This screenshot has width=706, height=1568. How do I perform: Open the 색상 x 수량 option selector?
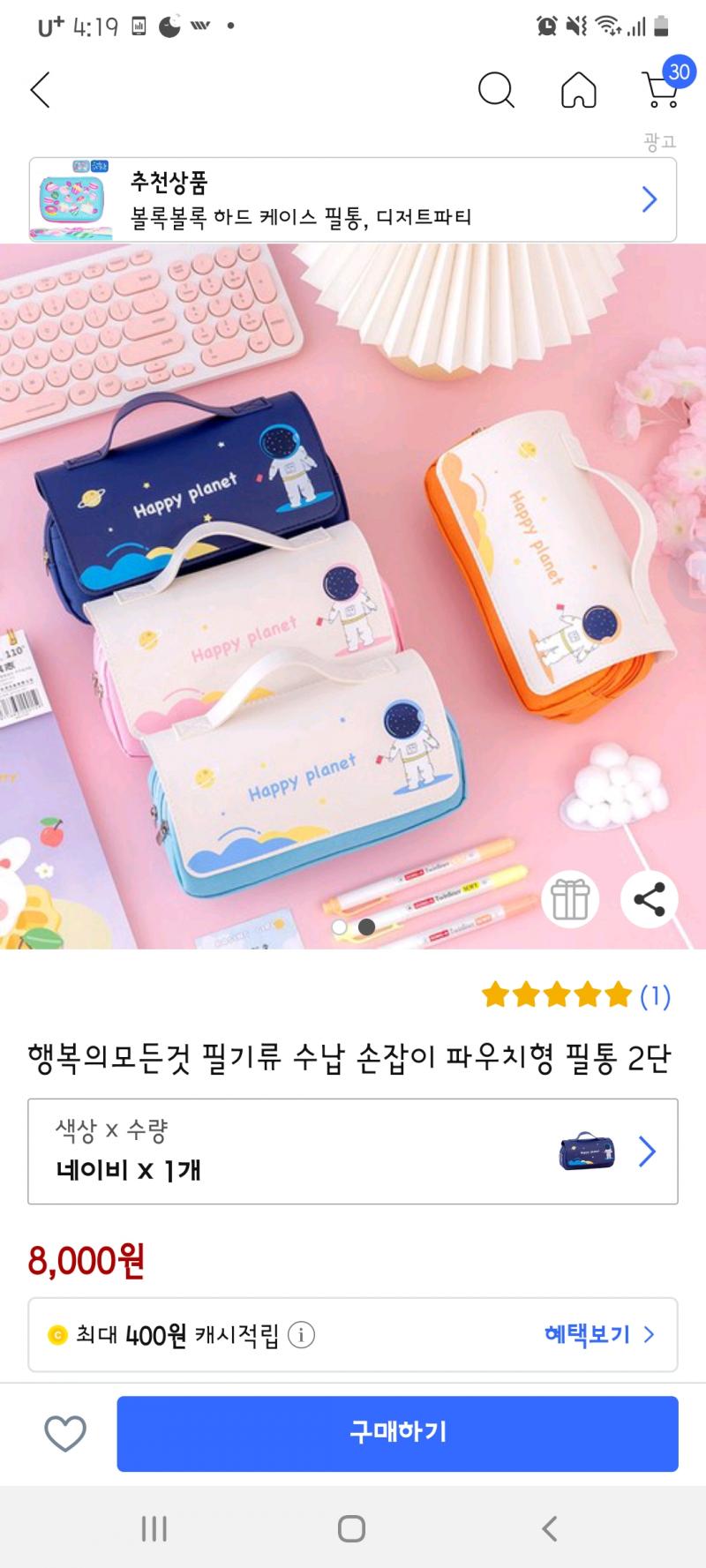coord(353,1152)
